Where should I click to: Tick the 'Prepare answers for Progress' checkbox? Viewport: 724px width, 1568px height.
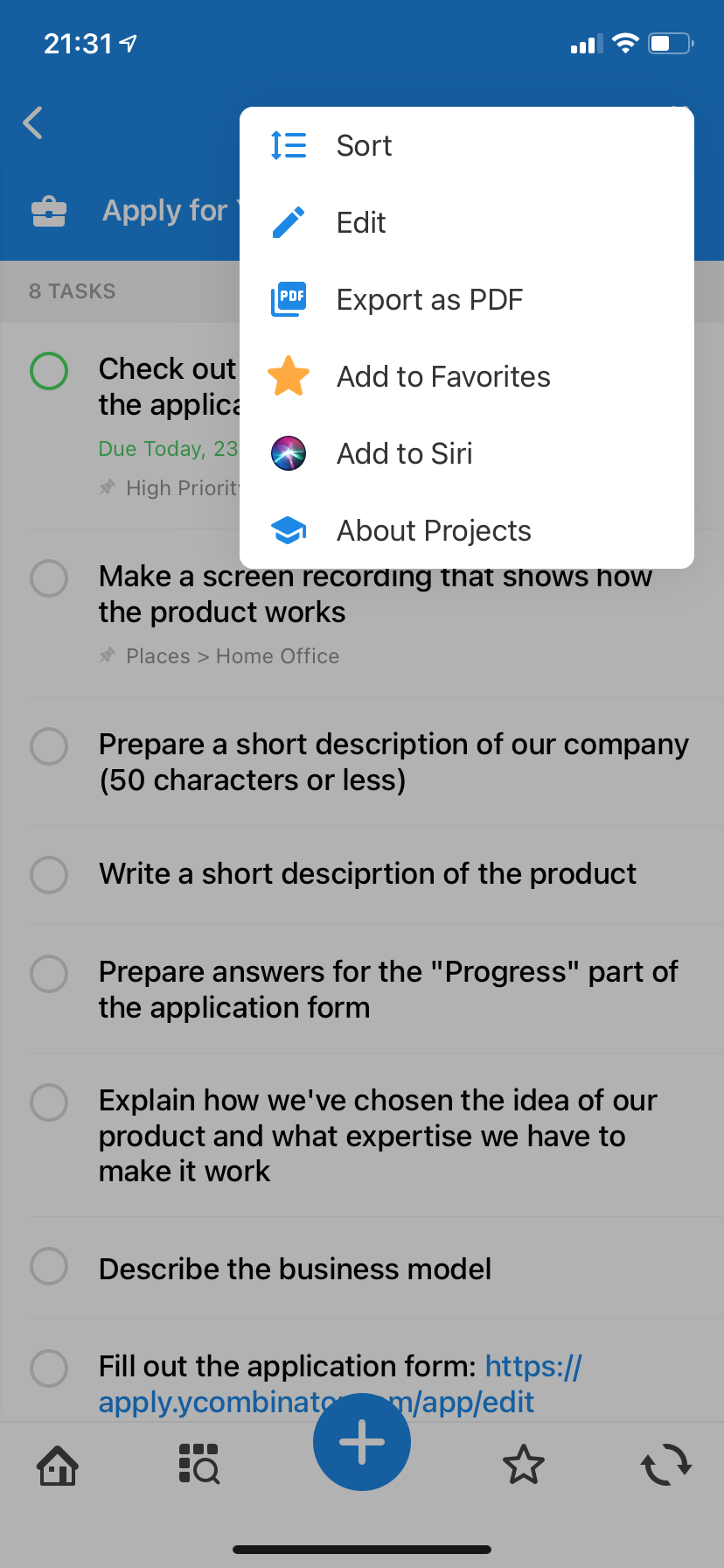[x=49, y=973]
